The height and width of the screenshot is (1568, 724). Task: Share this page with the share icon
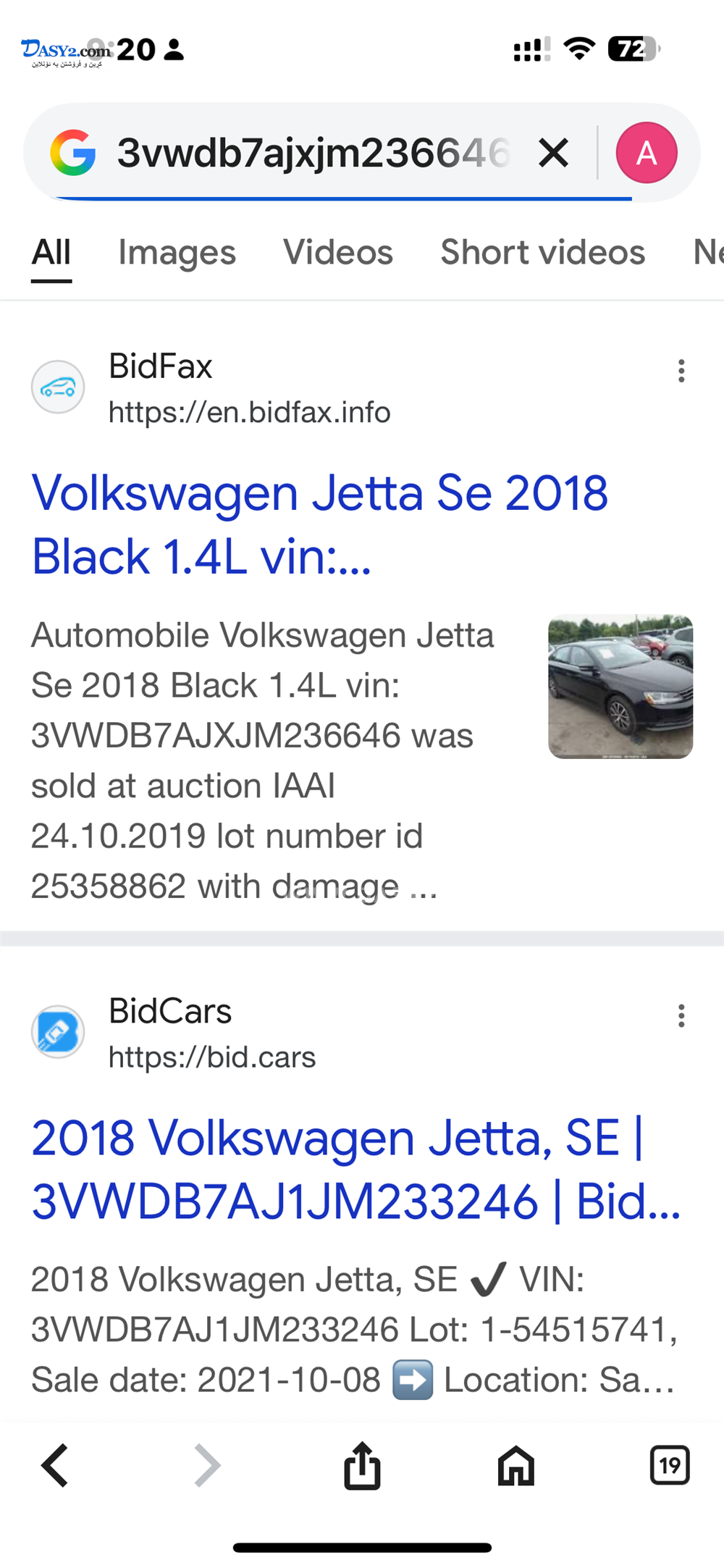pyautogui.click(x=362, y=1466)
